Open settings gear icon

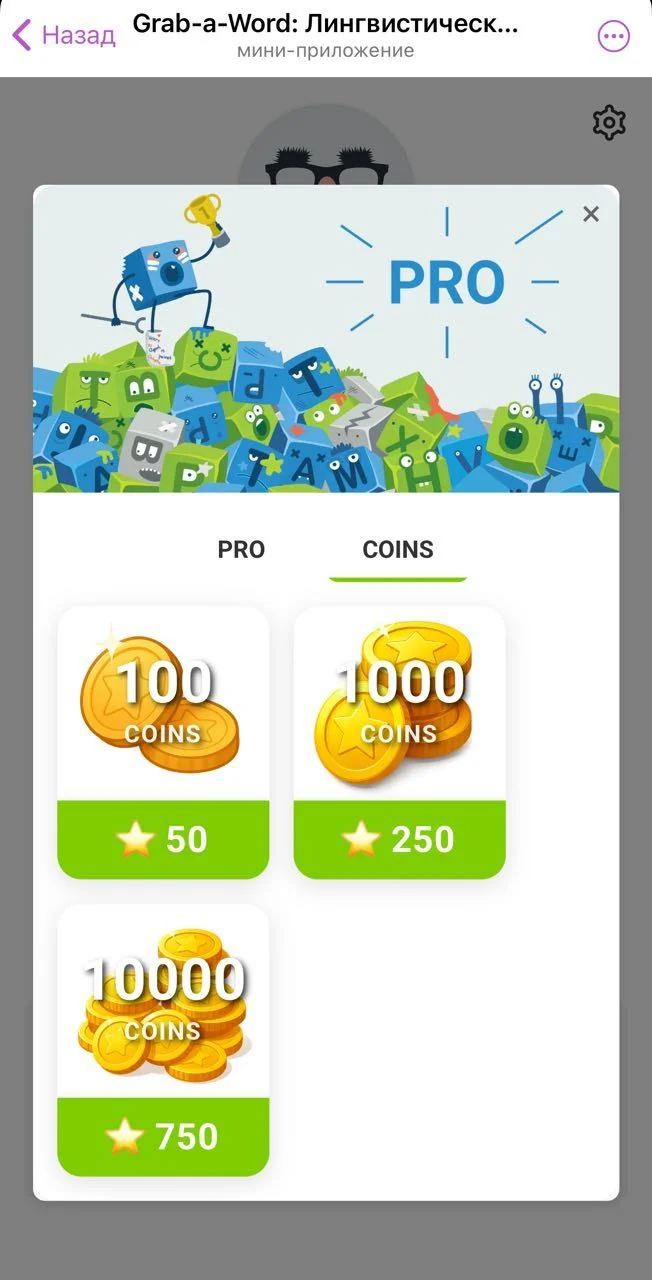point(609,123)
